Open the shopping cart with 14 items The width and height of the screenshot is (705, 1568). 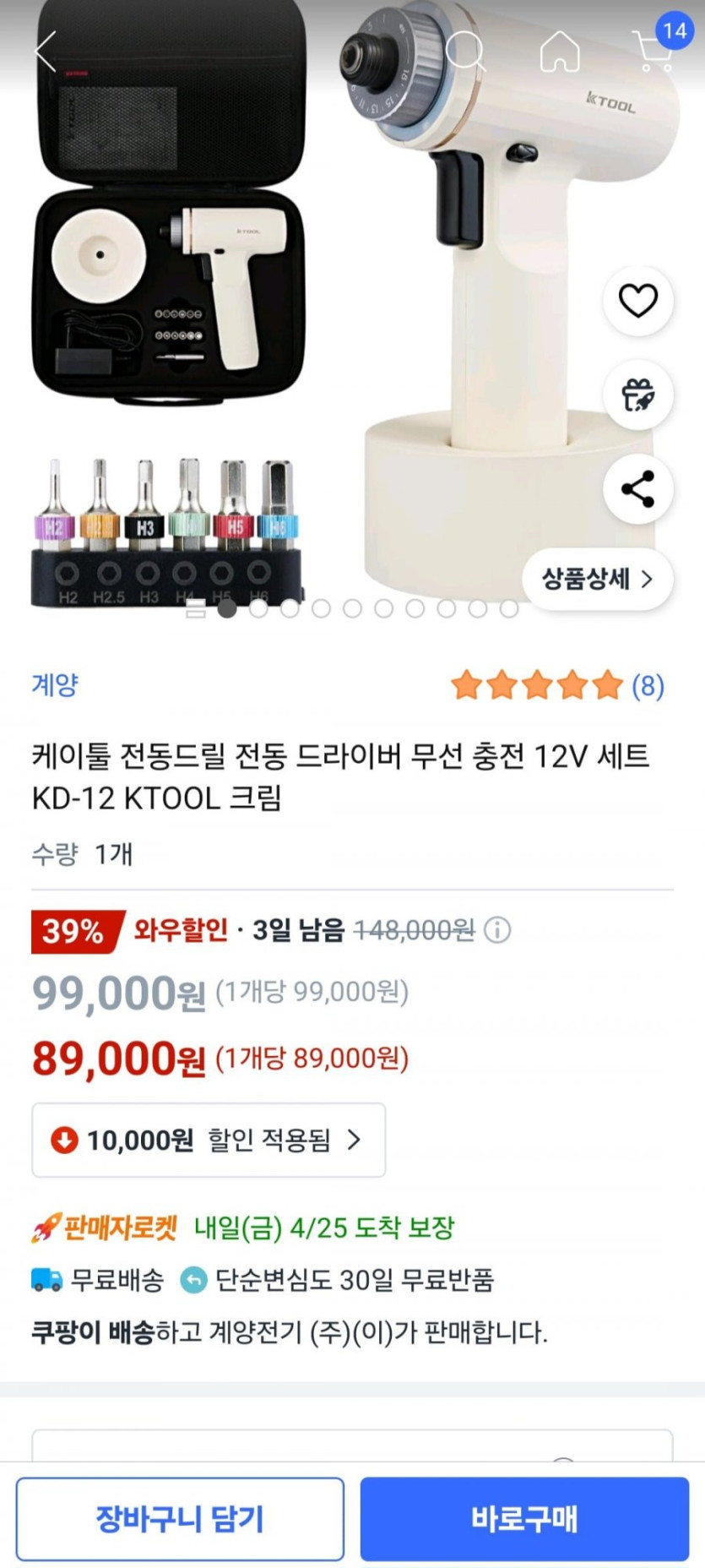pyautogui.click(x=654, y=51)
